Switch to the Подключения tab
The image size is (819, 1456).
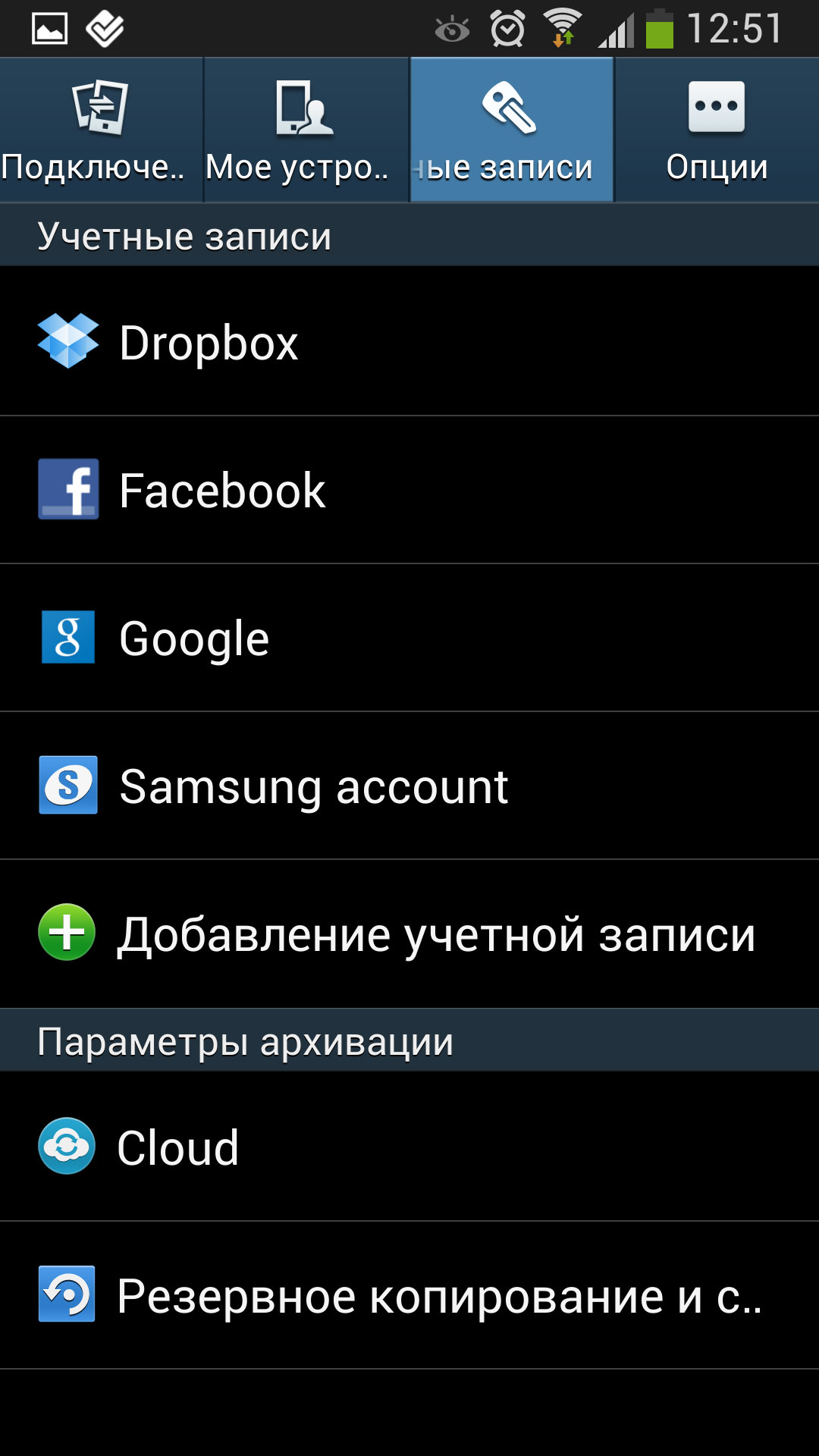101,130
